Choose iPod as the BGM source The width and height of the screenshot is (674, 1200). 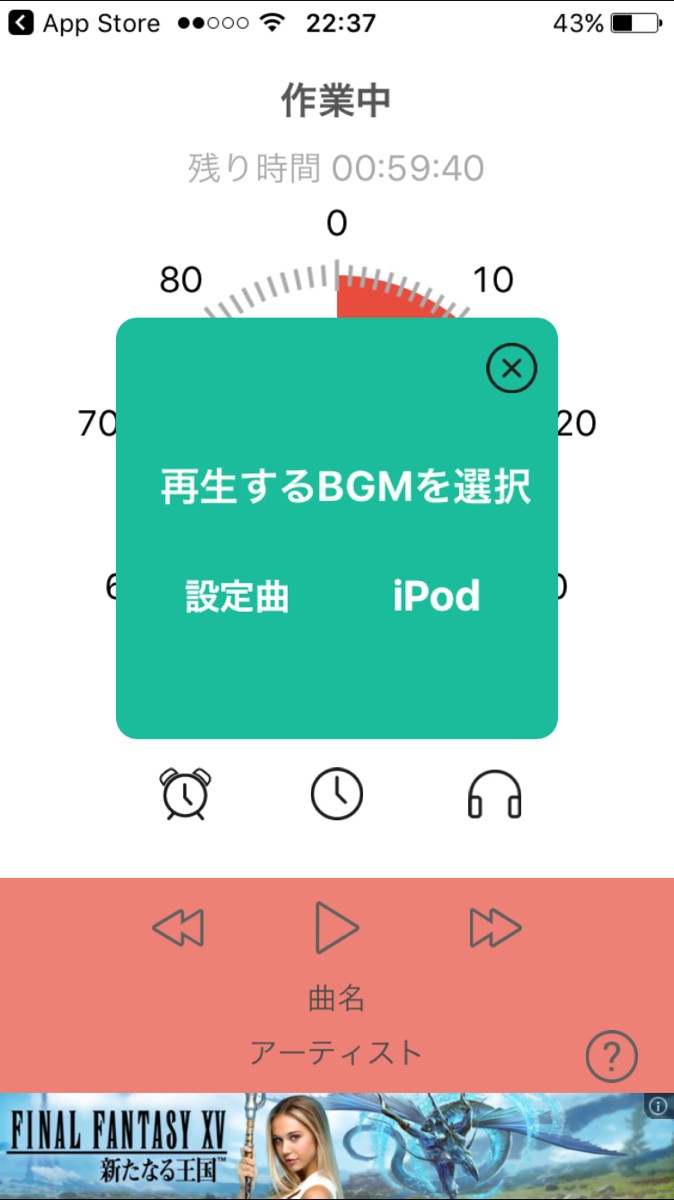coord(436,596)
